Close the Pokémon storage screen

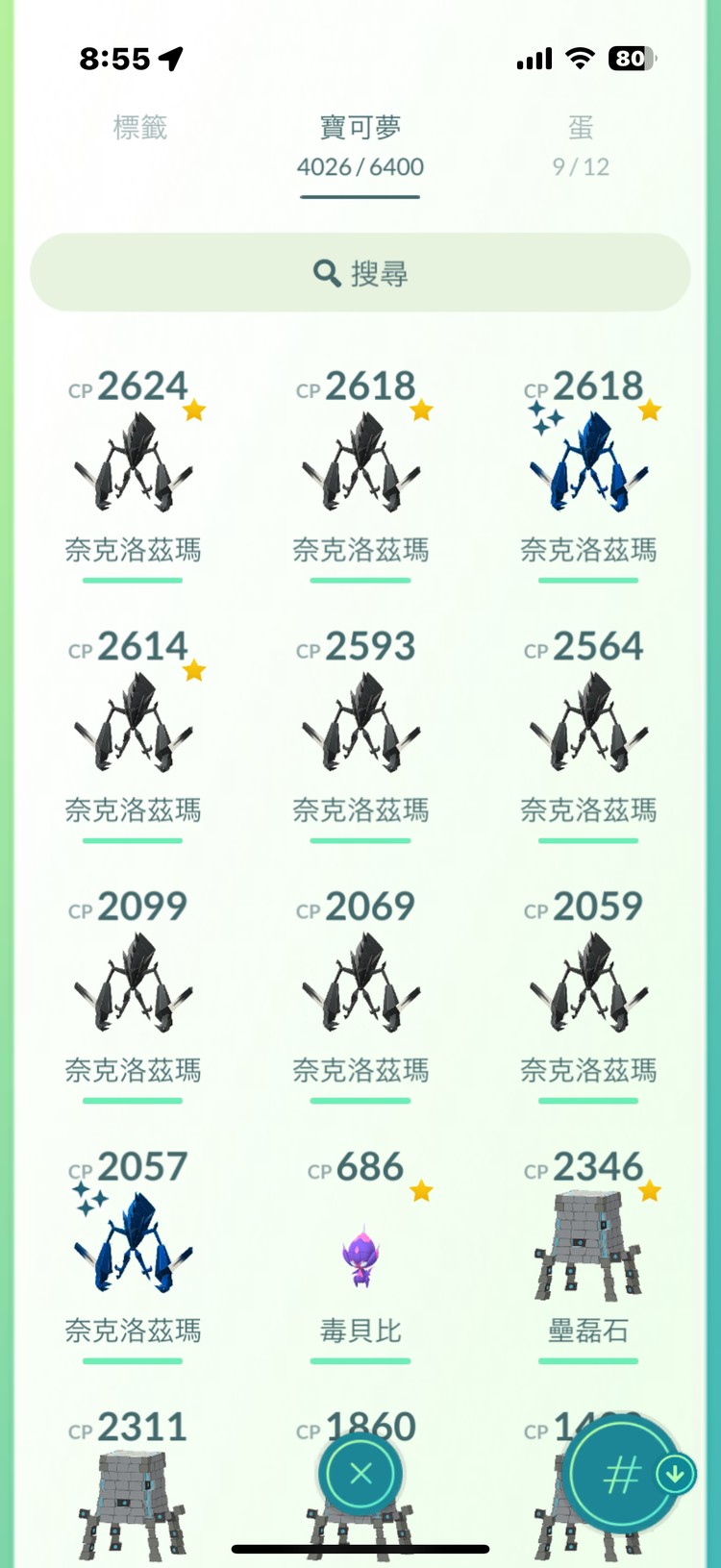point(360,1473)
